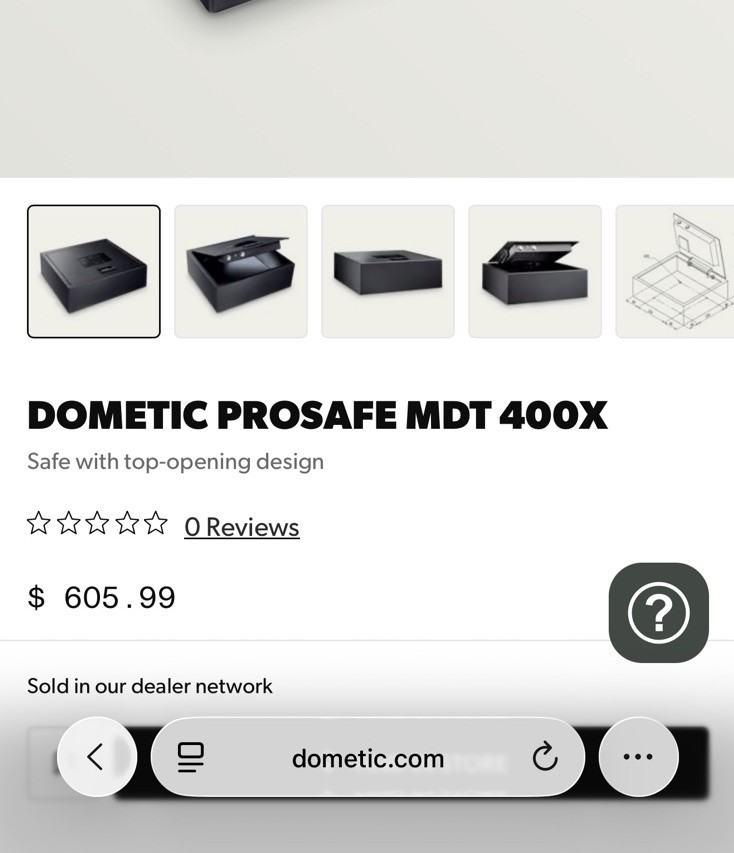This screenshot has height=853, width=734.
Task: Rate the product with the first star
Action: [x=40, y=521]
